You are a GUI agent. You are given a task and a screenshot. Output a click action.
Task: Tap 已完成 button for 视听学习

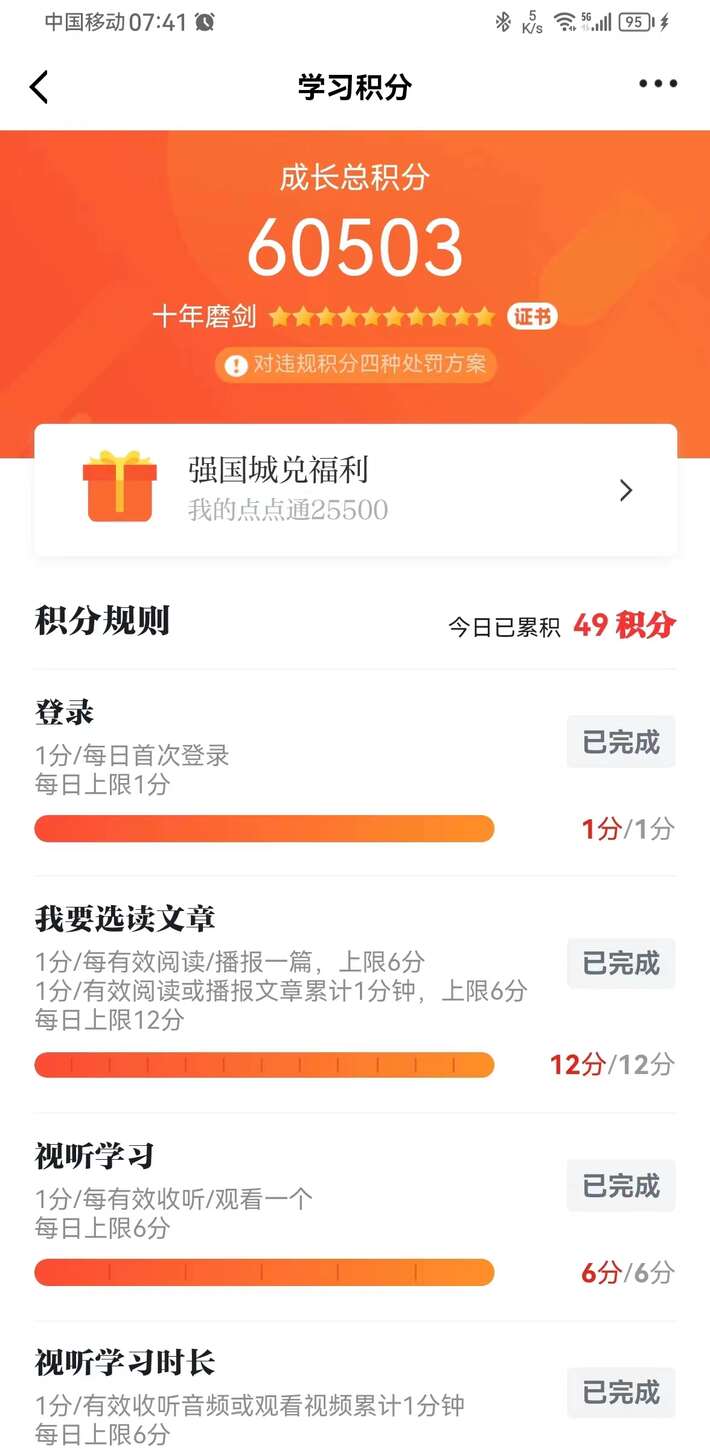point(621,1186)
